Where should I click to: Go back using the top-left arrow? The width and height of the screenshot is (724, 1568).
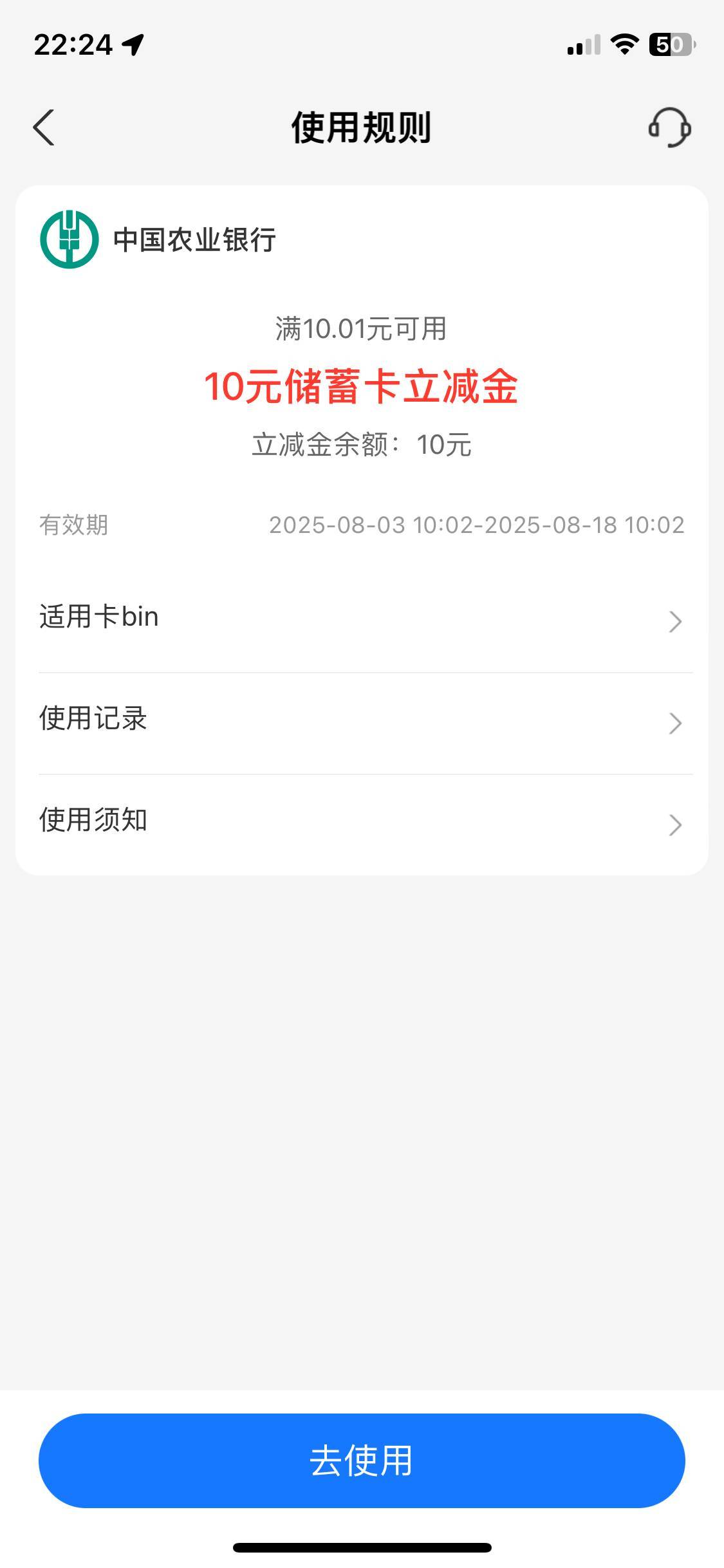click(44, 127)
